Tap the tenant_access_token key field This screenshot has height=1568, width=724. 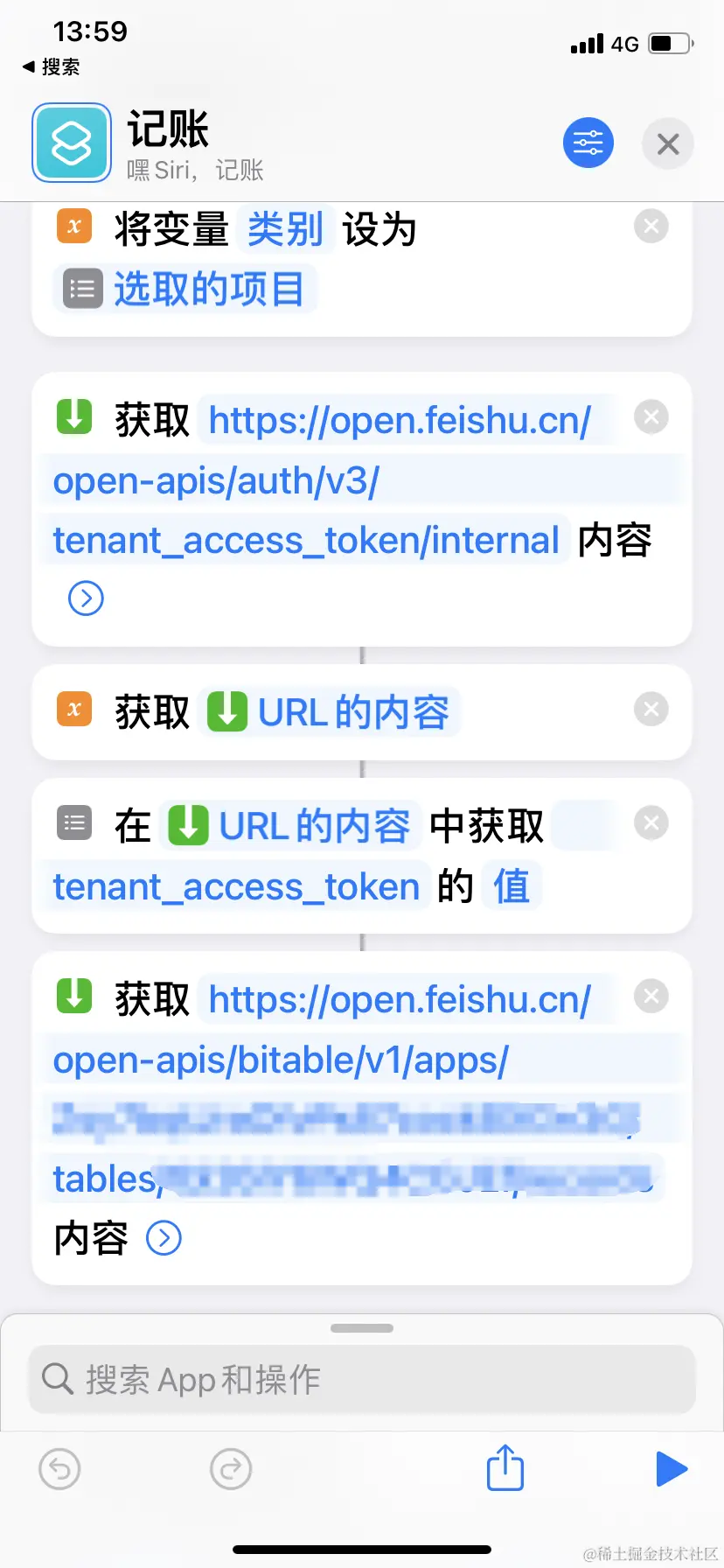pyautogui.click(x=236, y=886)
